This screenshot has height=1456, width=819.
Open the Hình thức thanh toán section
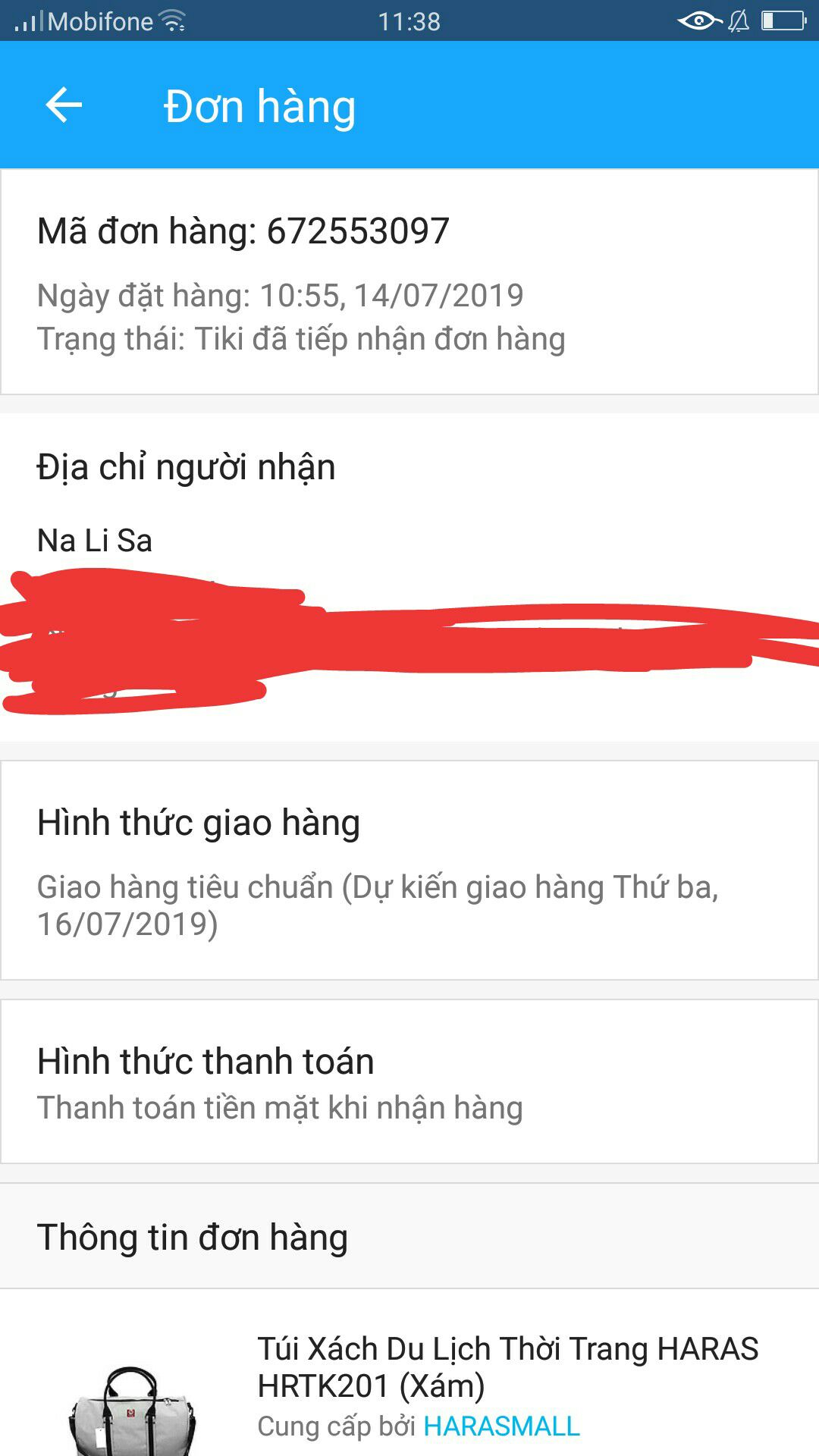point(206,1060)
